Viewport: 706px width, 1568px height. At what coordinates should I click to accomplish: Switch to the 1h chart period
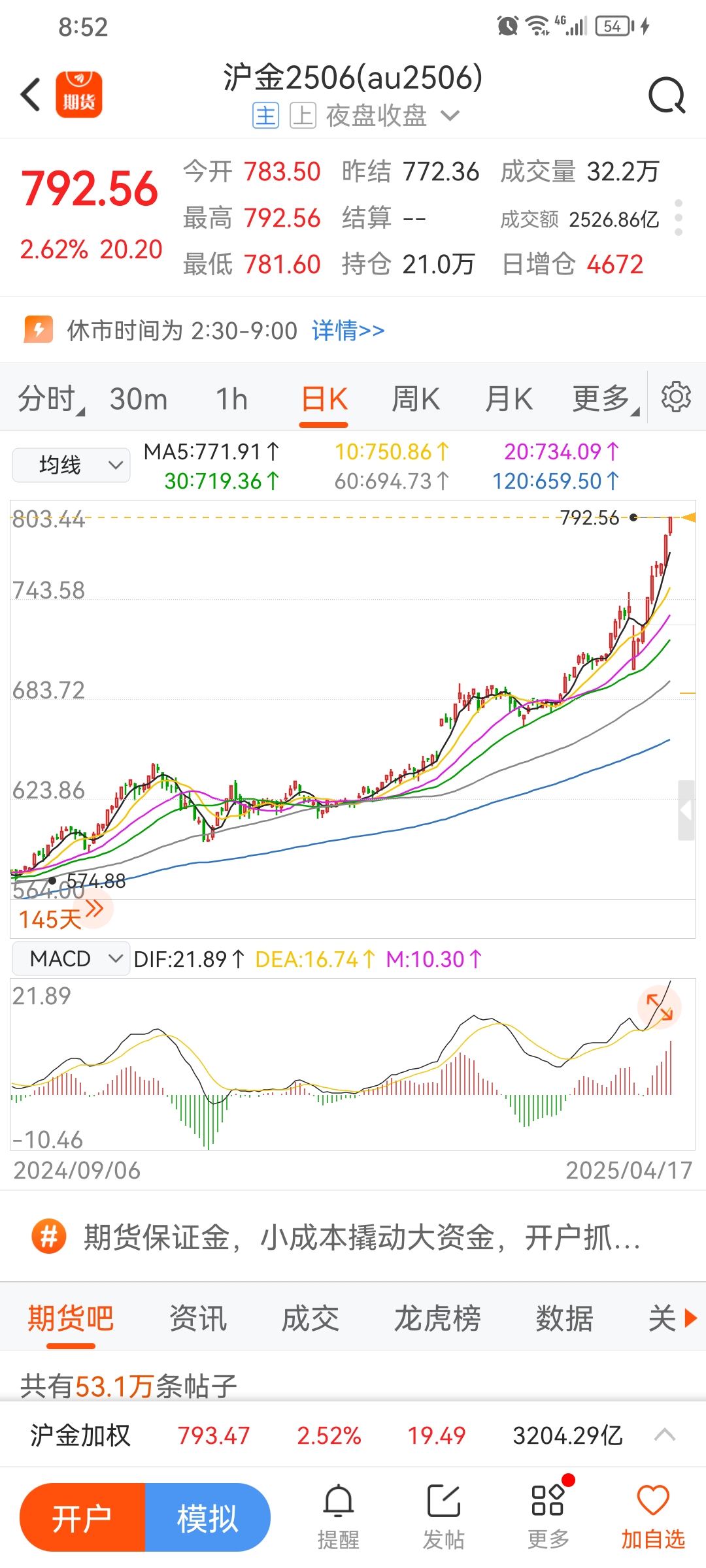[x=231, y=399]
